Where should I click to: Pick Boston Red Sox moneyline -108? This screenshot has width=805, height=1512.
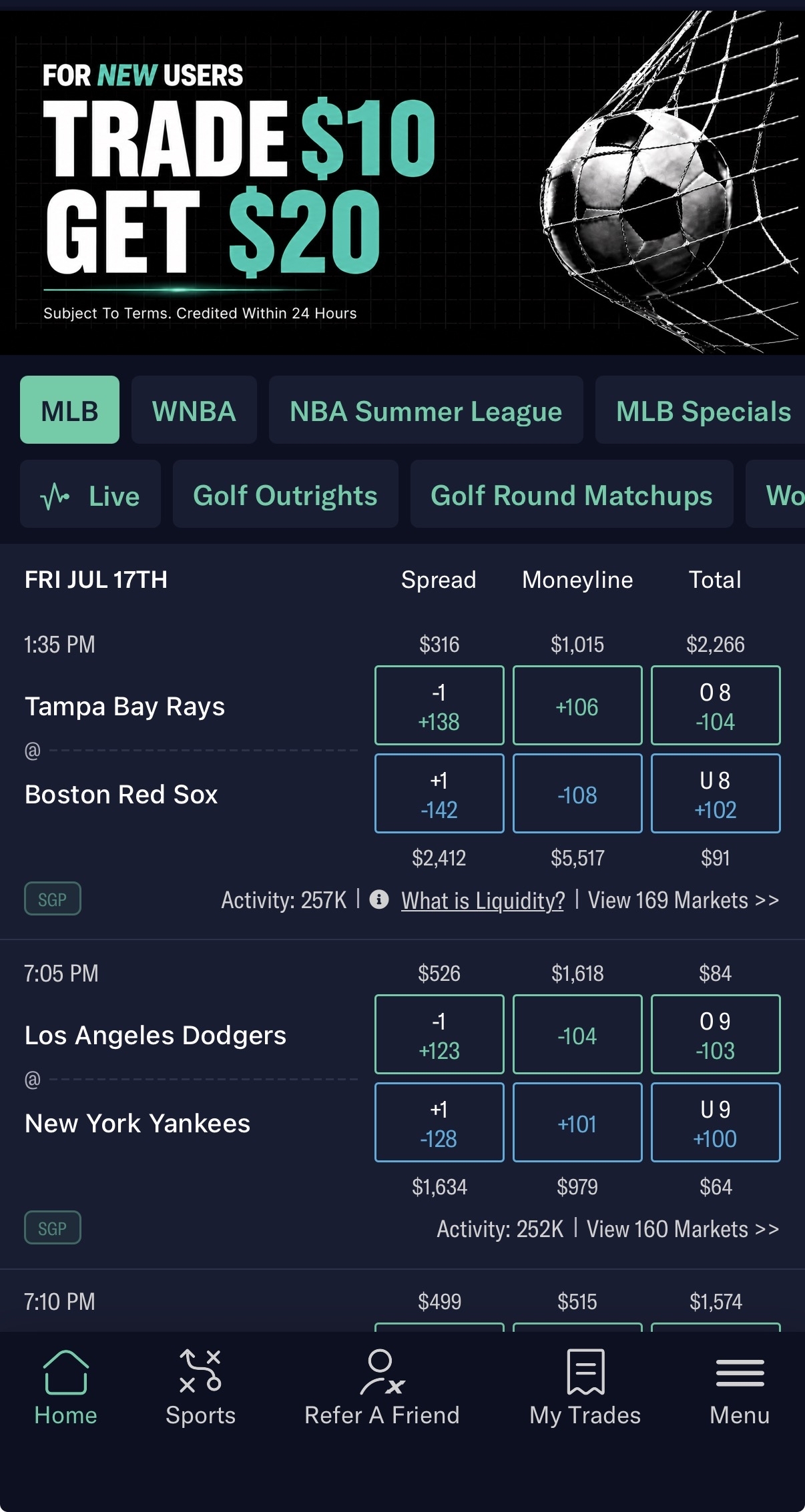(x=577, y=793)
